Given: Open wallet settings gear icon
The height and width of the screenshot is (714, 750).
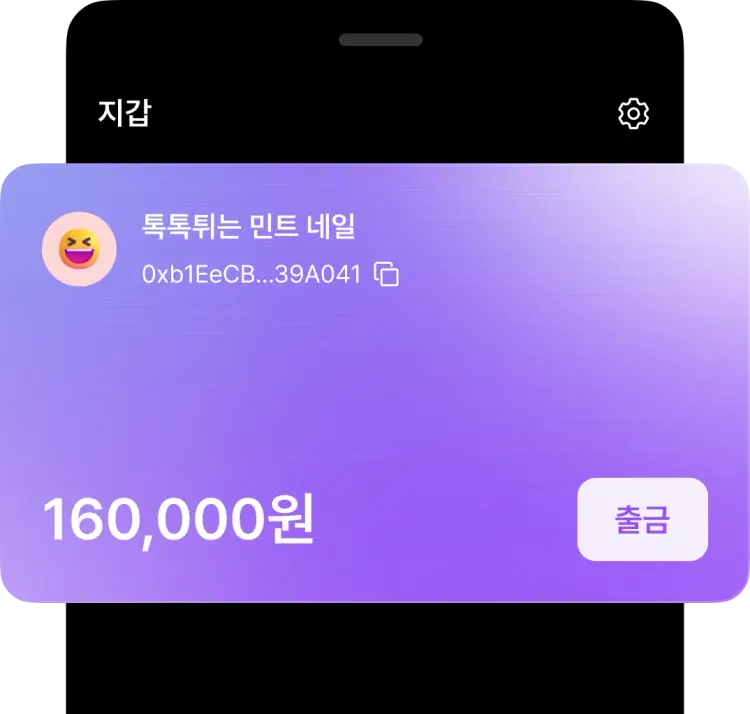Looking at the screenshot, I should coord(633,114).
